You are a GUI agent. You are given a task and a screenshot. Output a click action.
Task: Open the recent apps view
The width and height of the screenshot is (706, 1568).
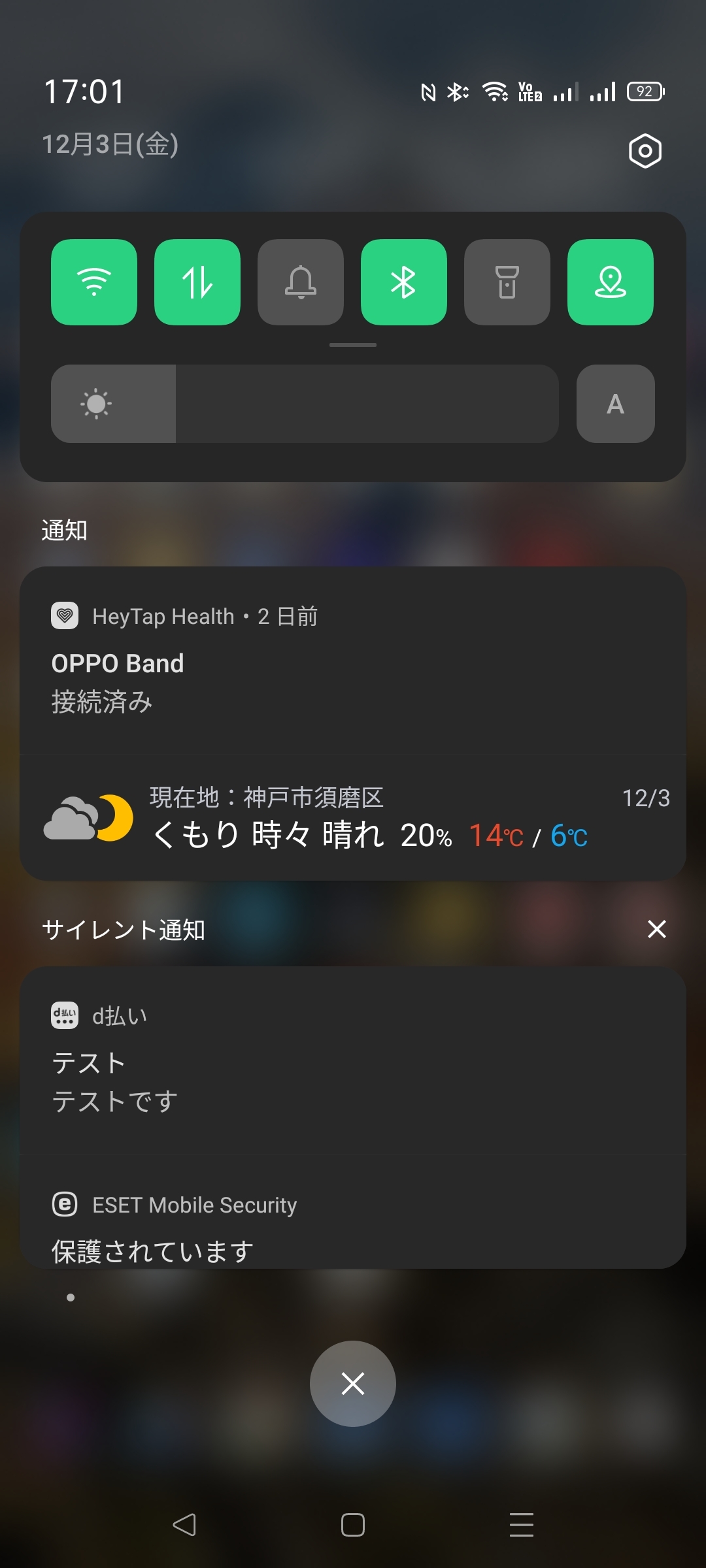pos(521,1525)
